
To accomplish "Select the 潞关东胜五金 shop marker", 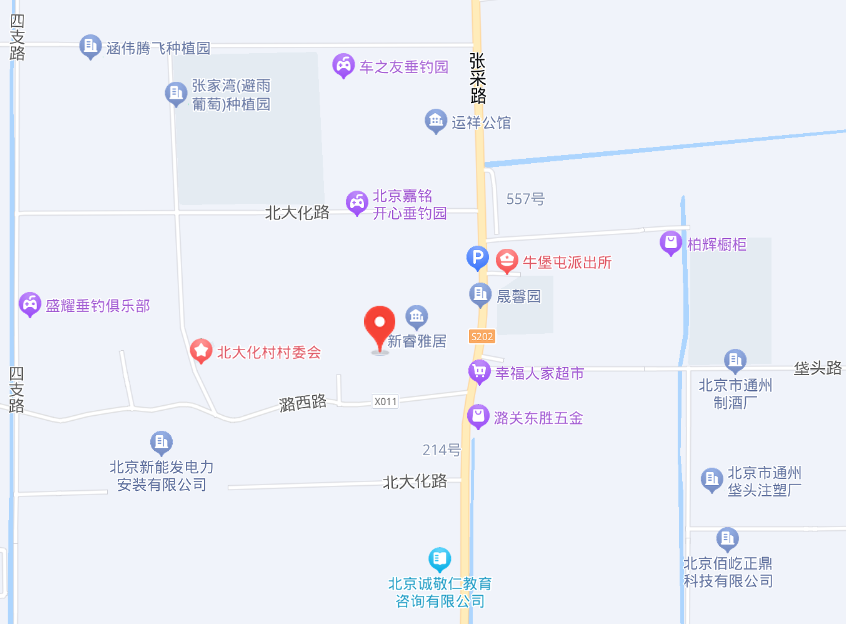I will coord(479,417).
